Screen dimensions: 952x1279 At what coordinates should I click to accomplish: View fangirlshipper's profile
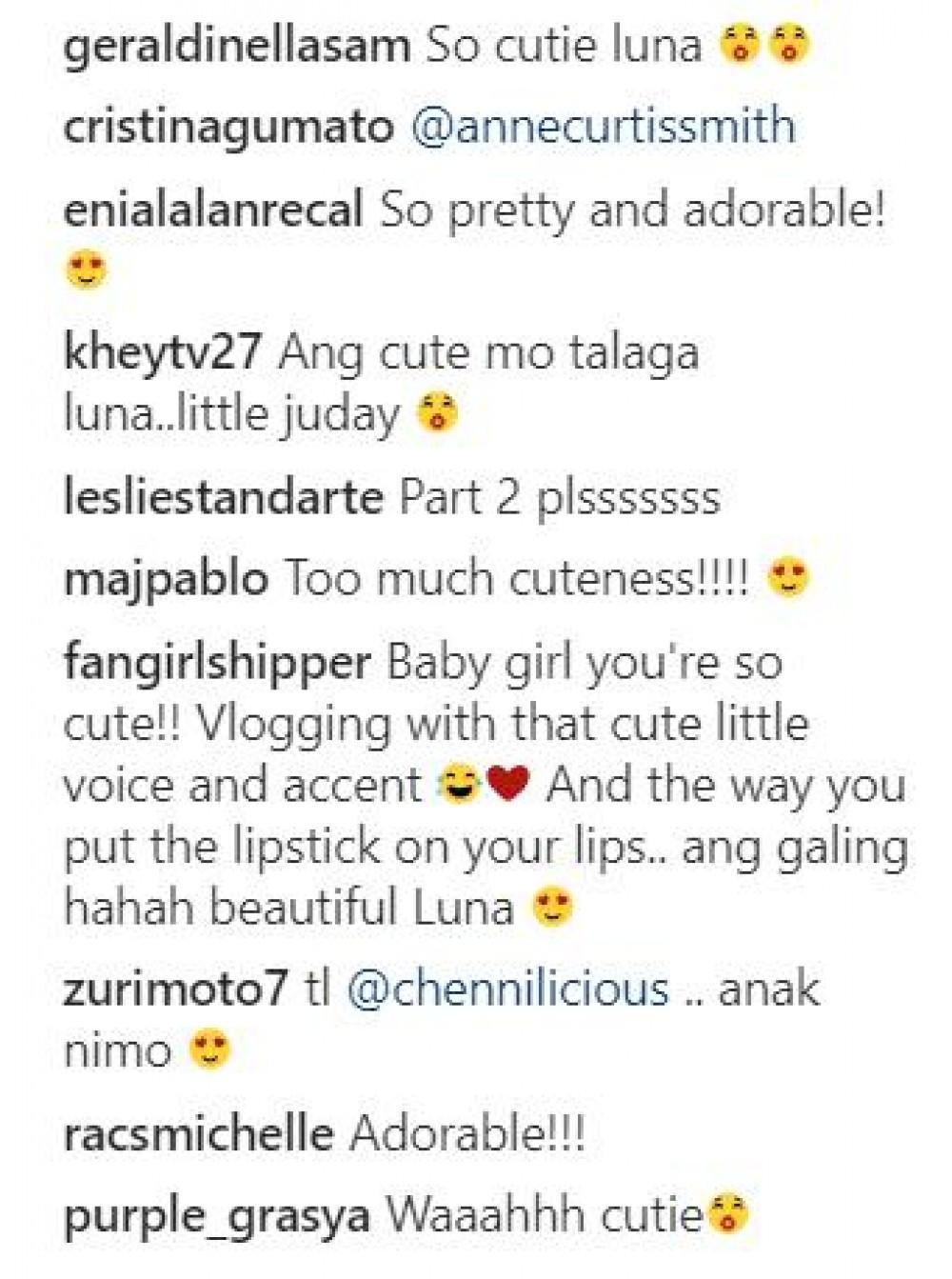coord(217,663)
